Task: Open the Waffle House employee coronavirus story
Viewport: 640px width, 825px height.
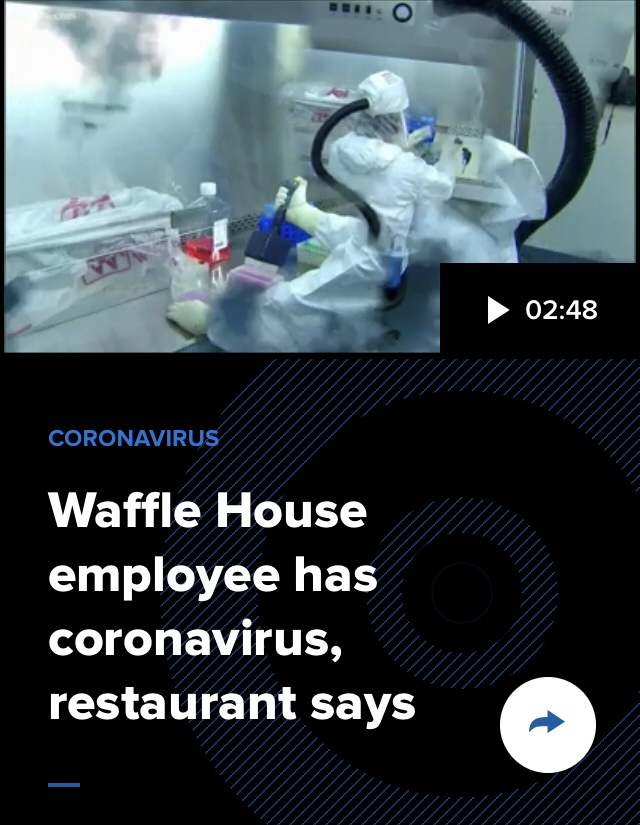Action: click(x=231, y=608)
